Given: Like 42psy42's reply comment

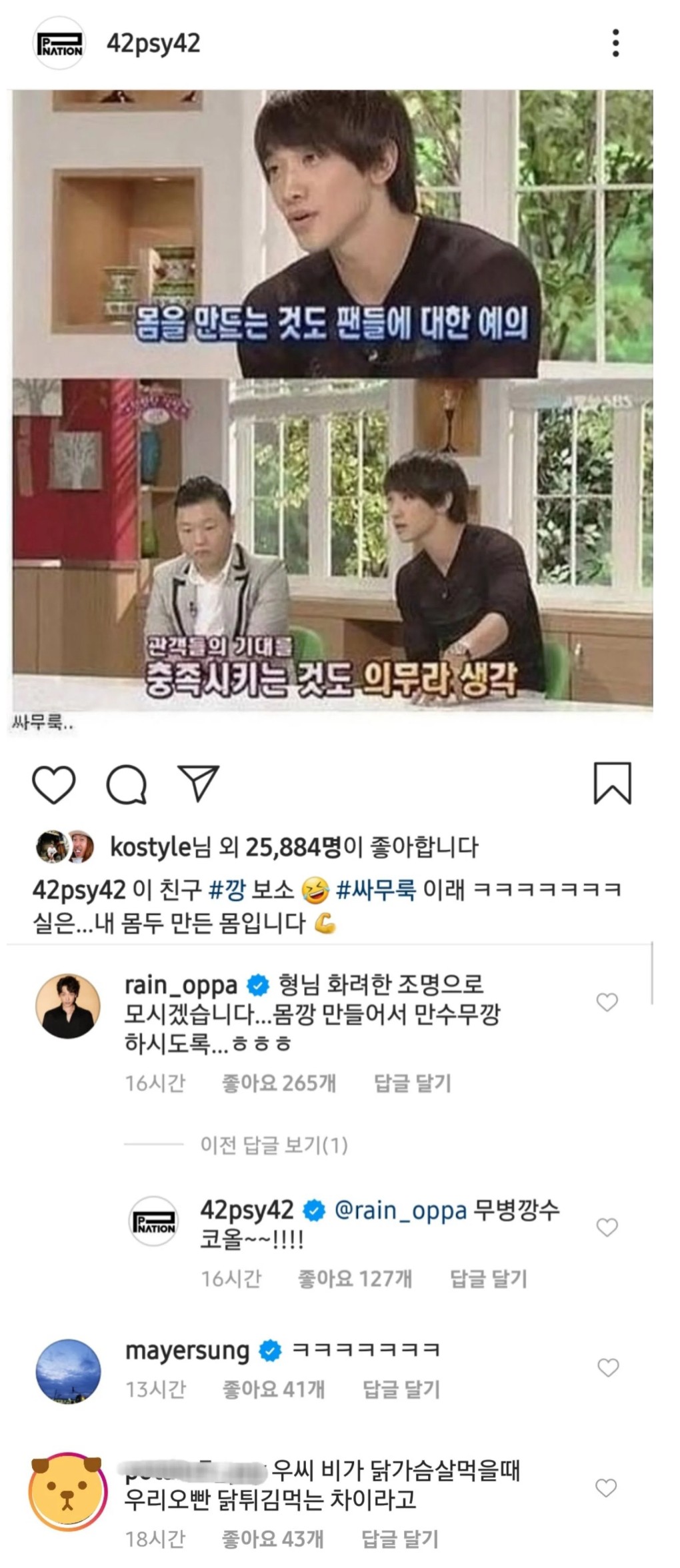Looking at the screenshot, I should point(607,1227).
